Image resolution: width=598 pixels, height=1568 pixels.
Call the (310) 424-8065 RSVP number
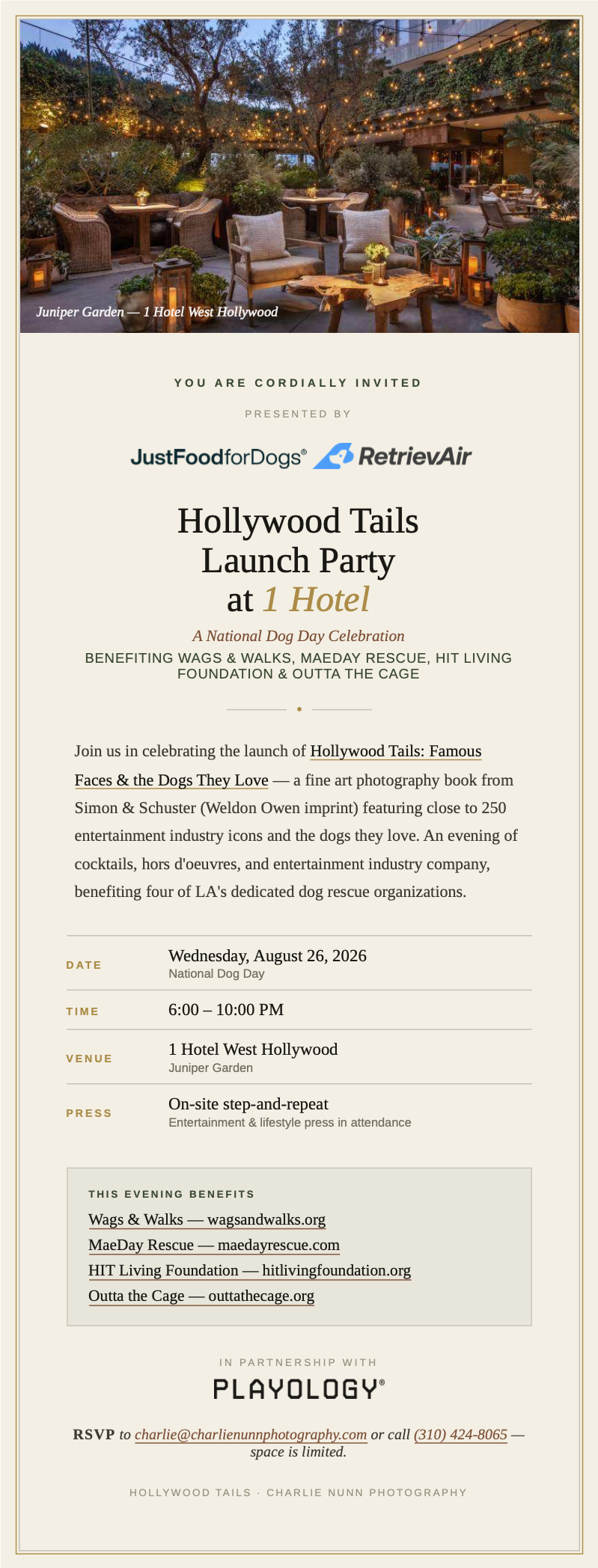(x=460, y=1434)
